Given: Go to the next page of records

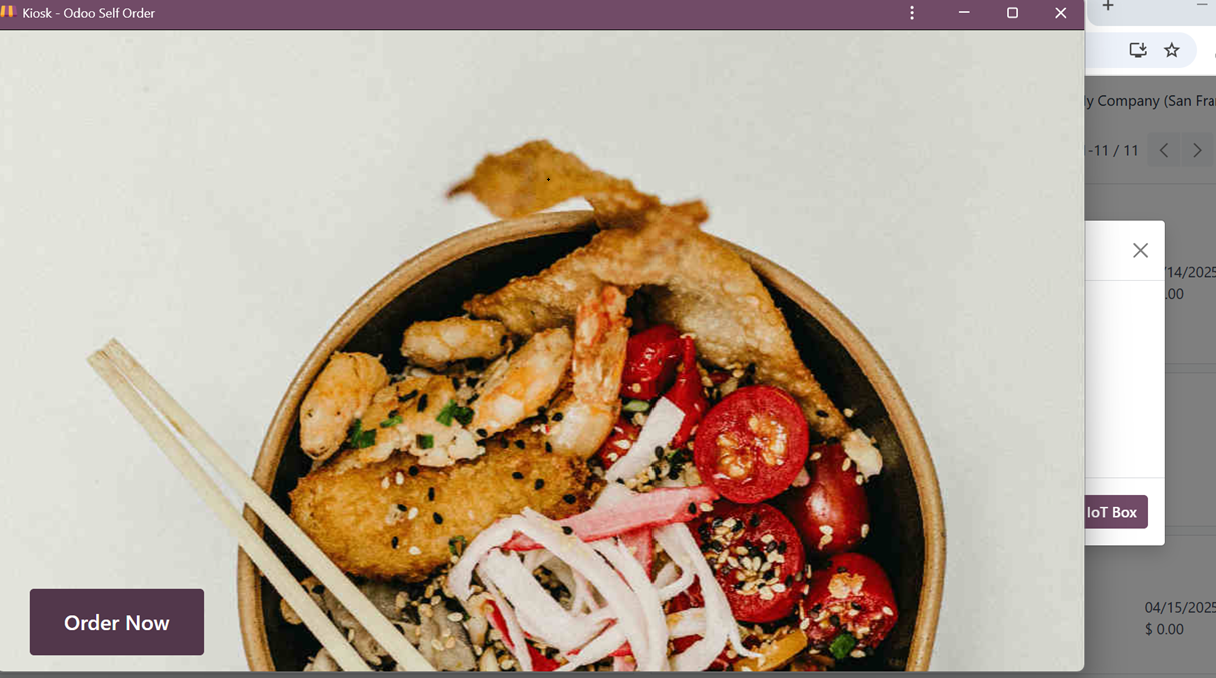Looking at the screenshot, I should click(1197, 150).
